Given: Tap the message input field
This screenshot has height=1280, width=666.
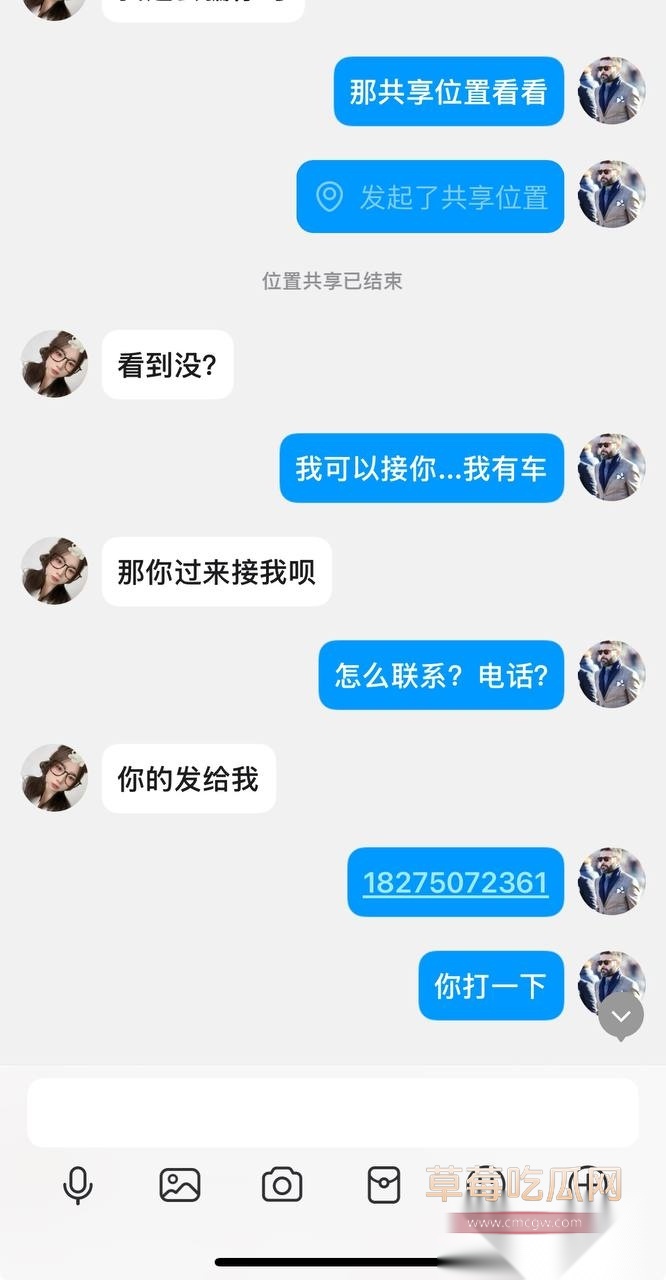Looking at the screenshot, I should coord(332,1112).
